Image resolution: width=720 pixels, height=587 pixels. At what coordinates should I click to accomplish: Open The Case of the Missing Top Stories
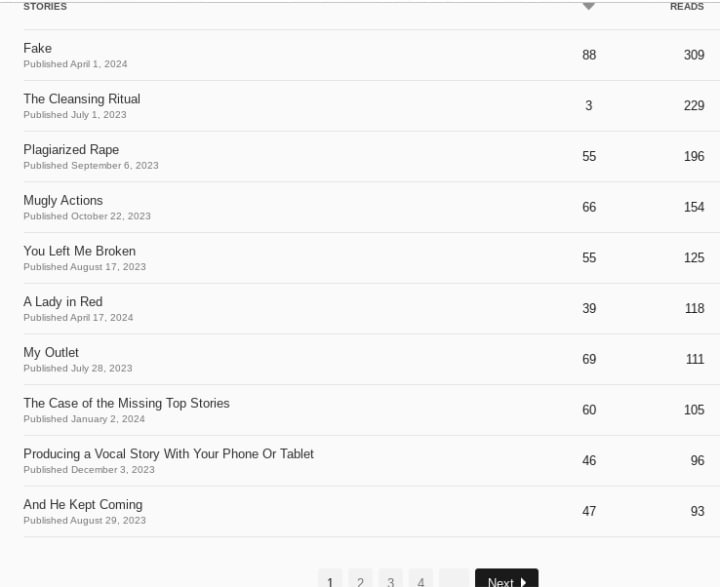click(126, 403)
